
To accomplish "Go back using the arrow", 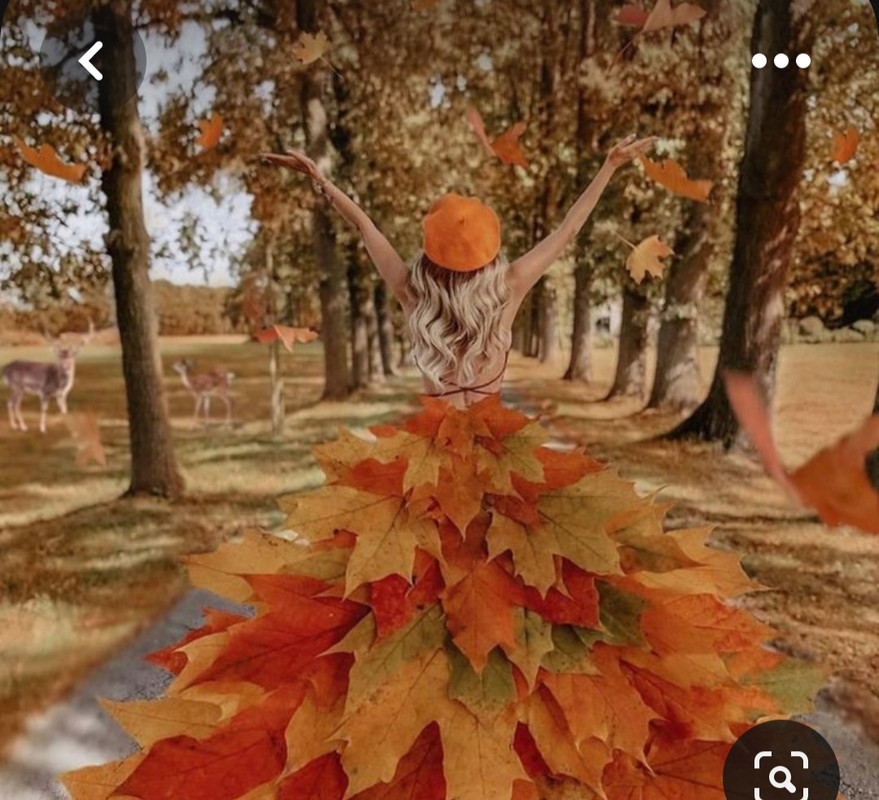I will tap(91, 61).
